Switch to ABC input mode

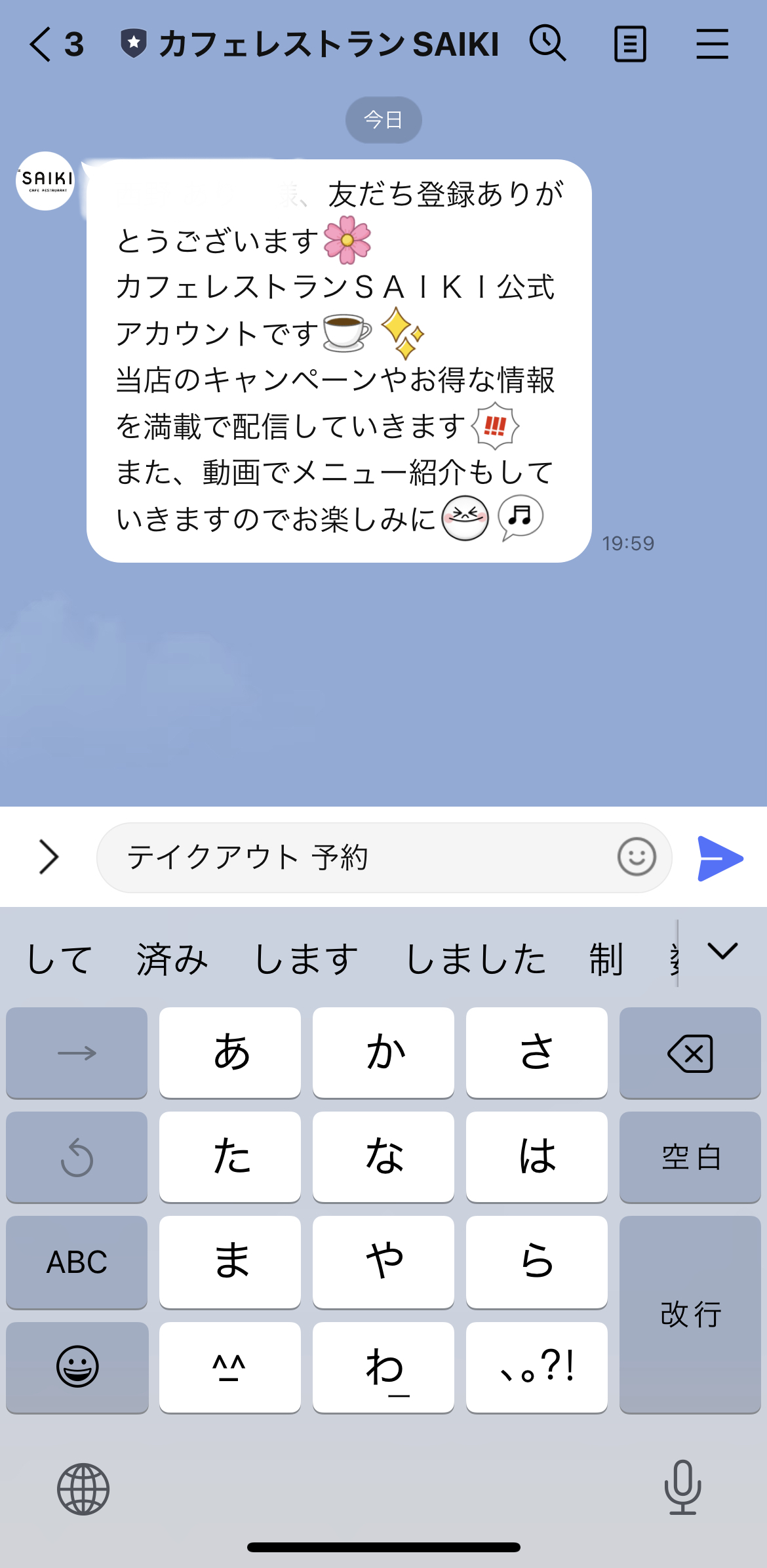coord(77,1260)
